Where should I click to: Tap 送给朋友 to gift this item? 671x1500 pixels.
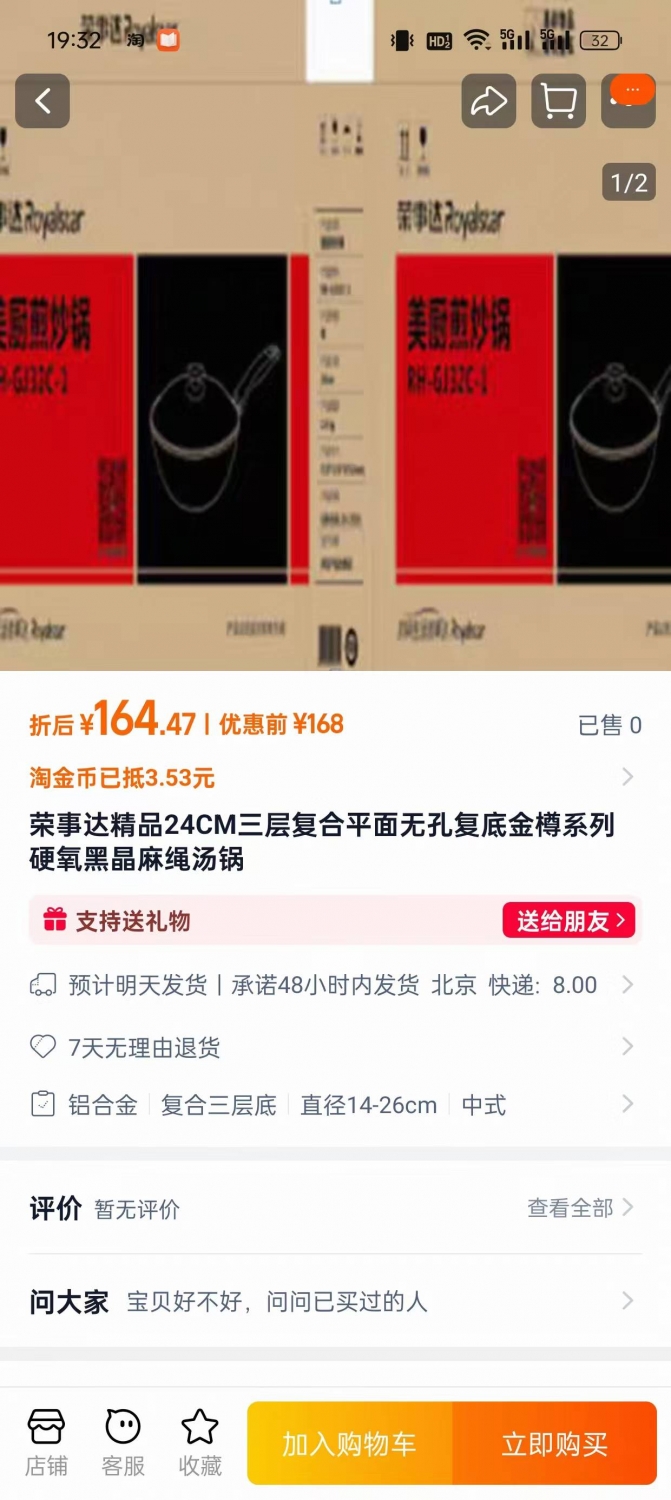(569, 921)
